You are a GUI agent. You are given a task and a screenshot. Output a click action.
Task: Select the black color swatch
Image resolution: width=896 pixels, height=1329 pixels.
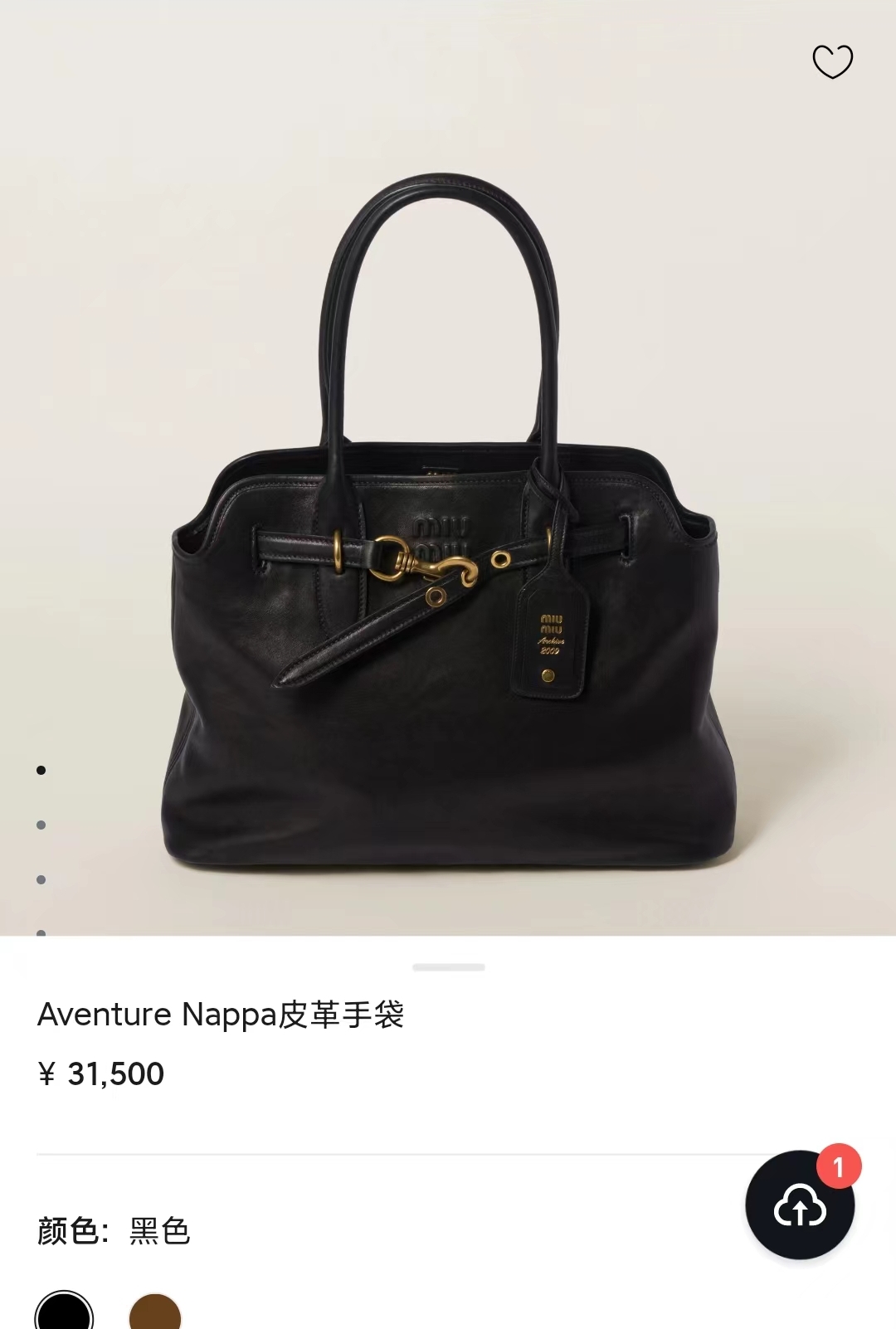pyautogui.click(x=64, y=1312)
